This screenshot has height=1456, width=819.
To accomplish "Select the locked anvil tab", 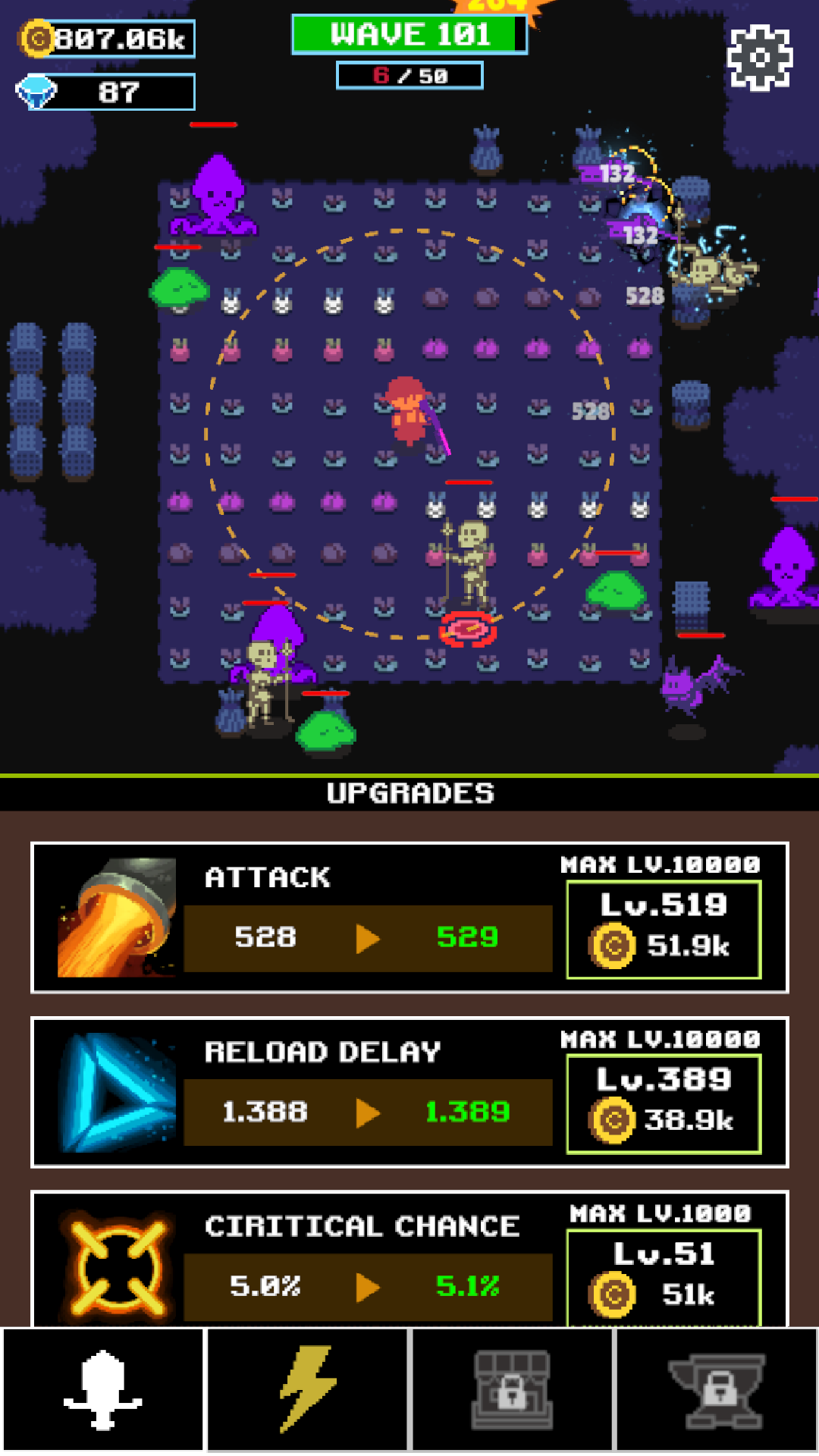I will tap(717, 1389).
